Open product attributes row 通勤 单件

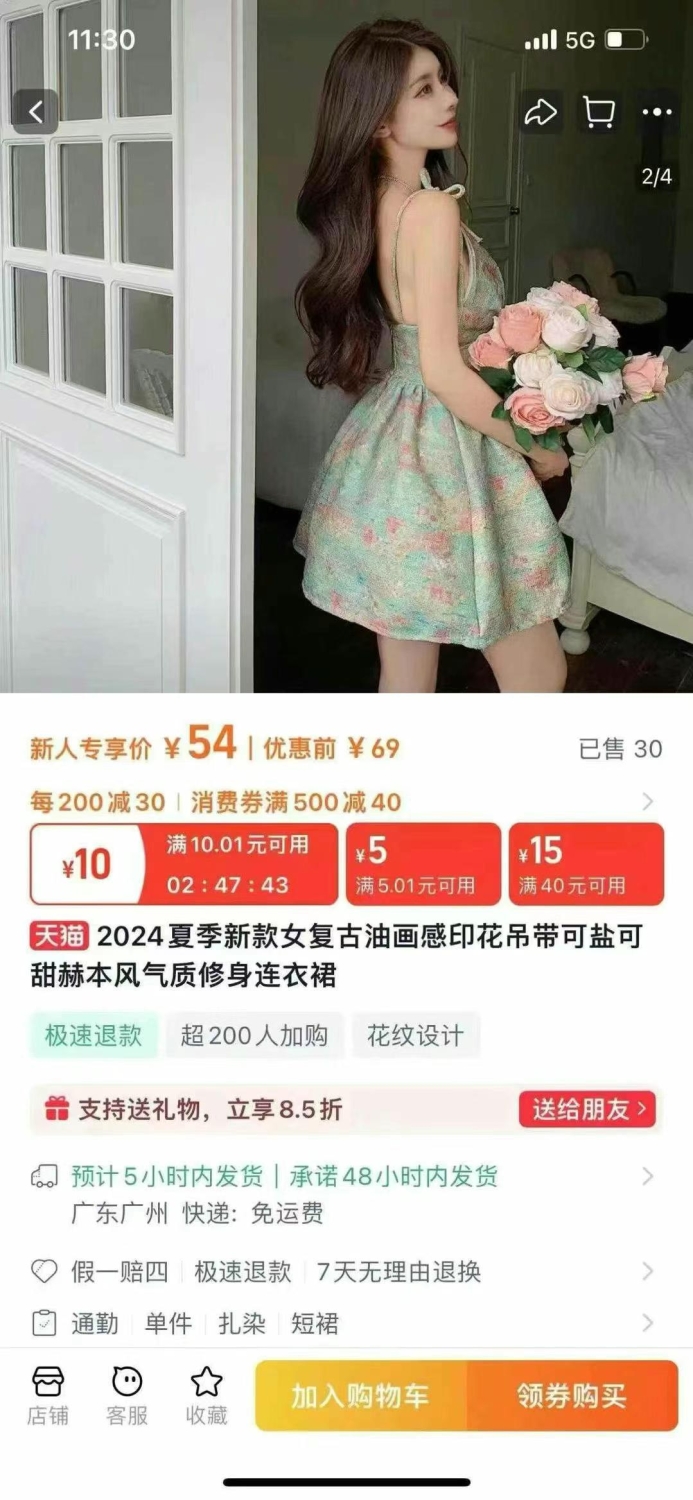346,1323
